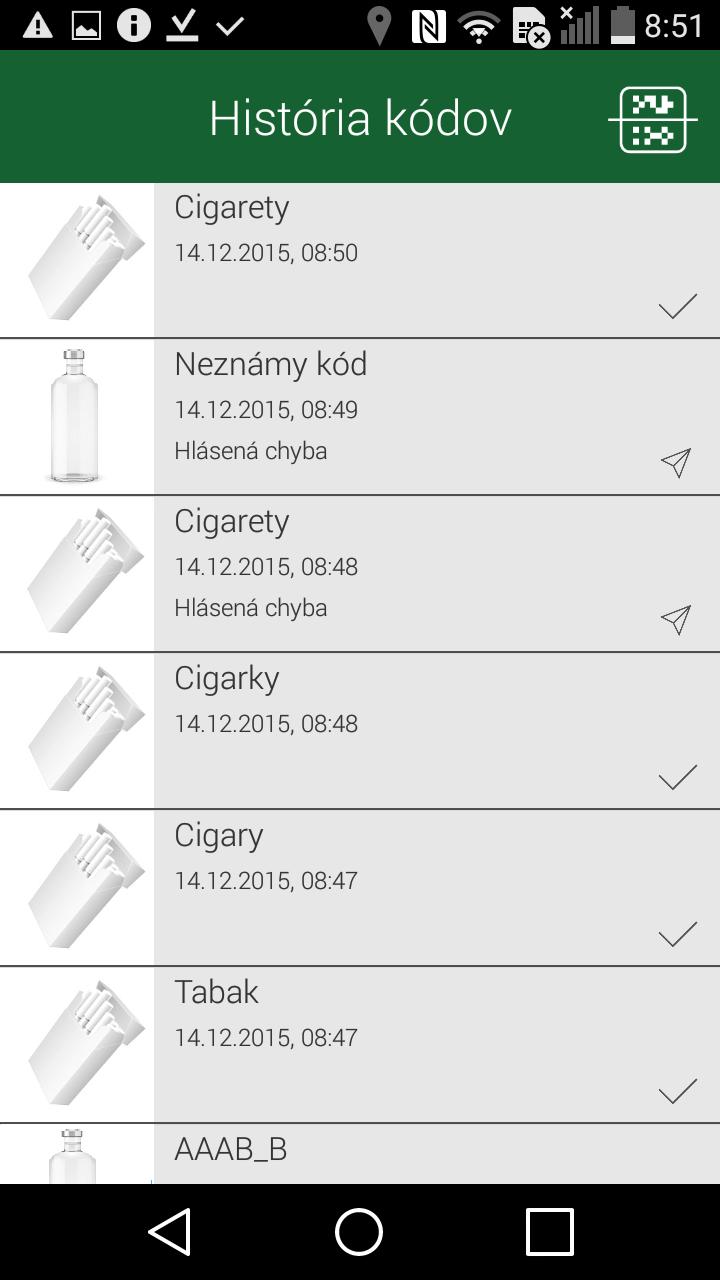The image size is (720, 1280).
Task: Open the Cigarky history entry
Action: [400, 730]
